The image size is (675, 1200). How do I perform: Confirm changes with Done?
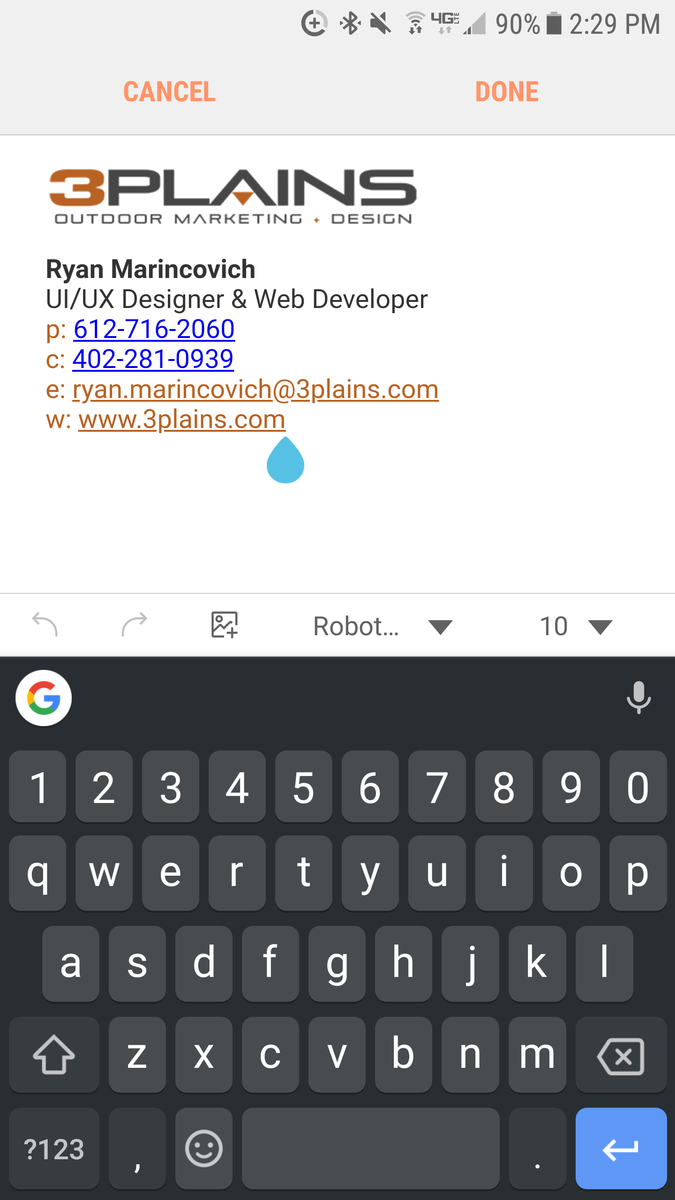507,92
